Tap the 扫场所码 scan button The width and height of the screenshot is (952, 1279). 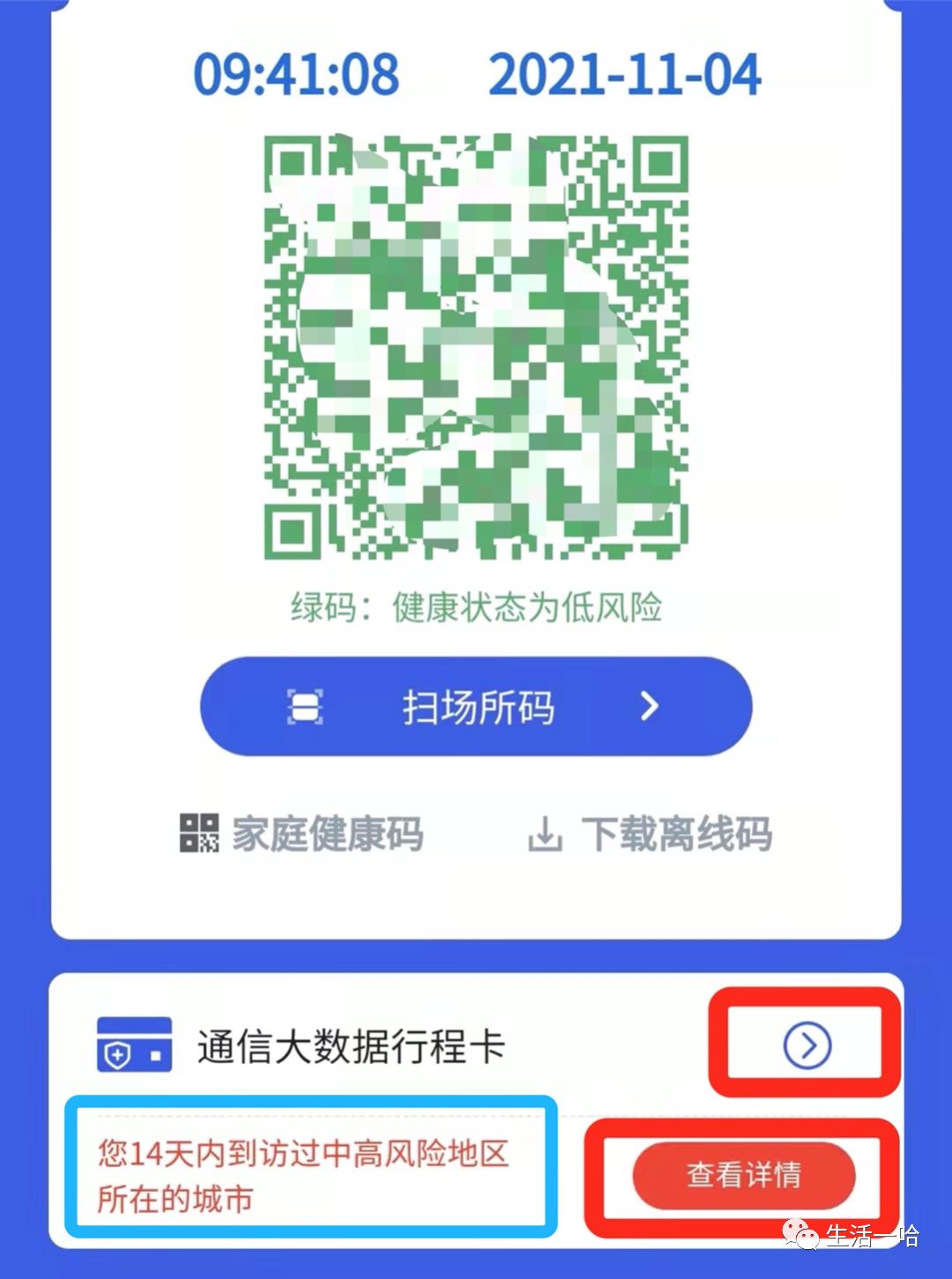(x=476, y=707)
